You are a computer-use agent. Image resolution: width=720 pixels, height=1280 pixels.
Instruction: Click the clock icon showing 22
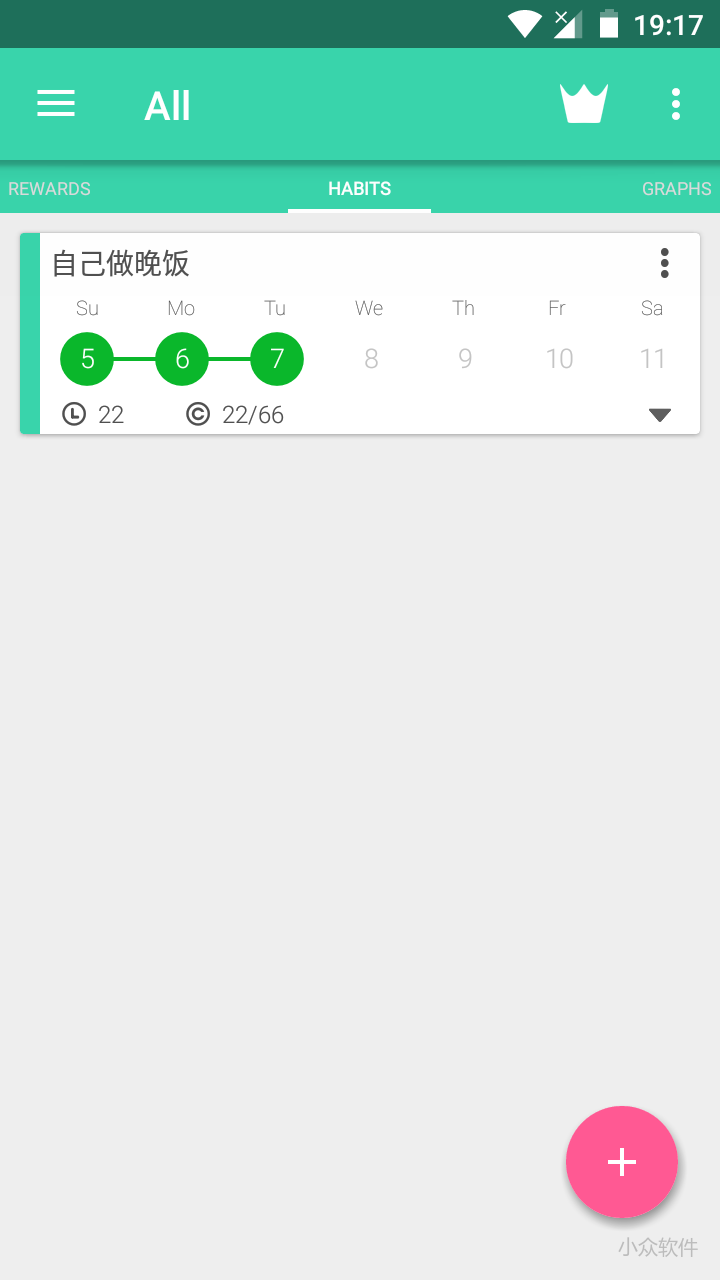pos(75,413)
